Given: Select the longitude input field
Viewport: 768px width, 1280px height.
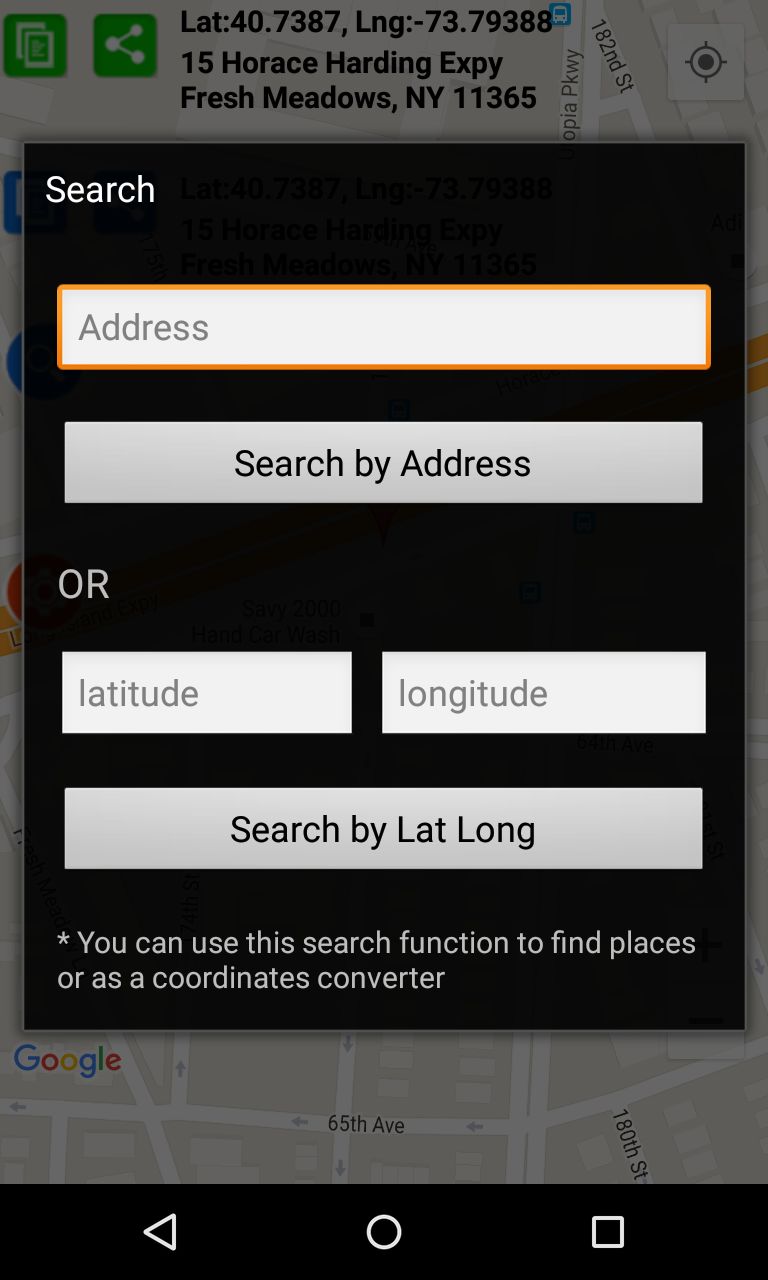Looking at the screenshot, I should point(543,692).
